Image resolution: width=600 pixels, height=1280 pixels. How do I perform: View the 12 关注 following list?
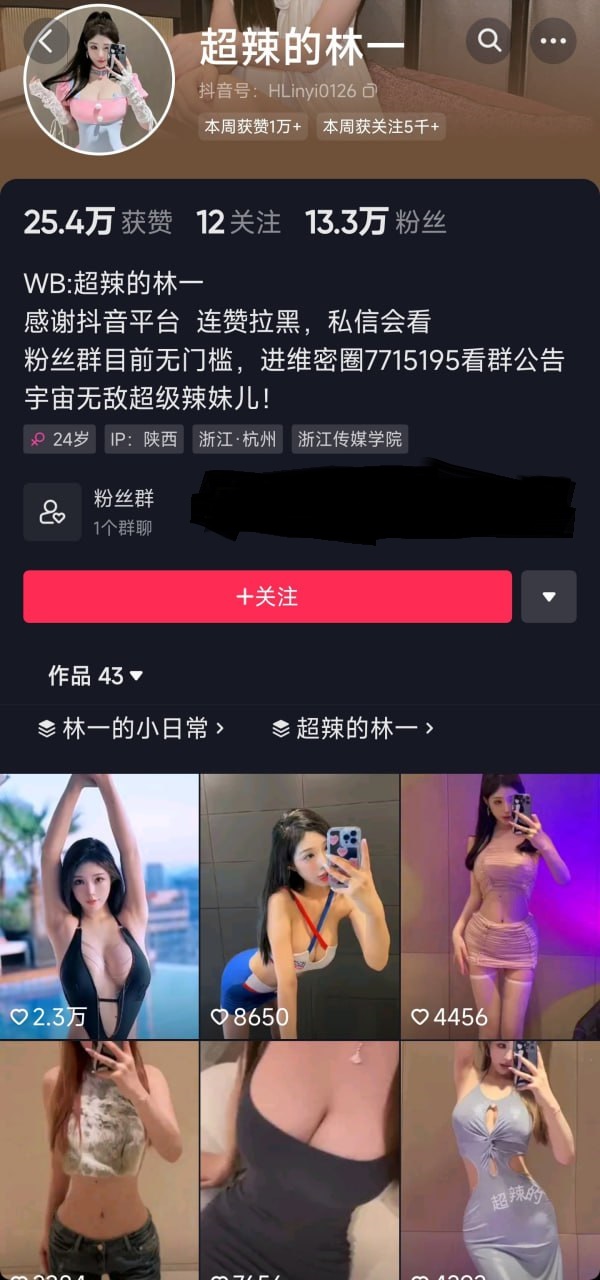[238, 222]
